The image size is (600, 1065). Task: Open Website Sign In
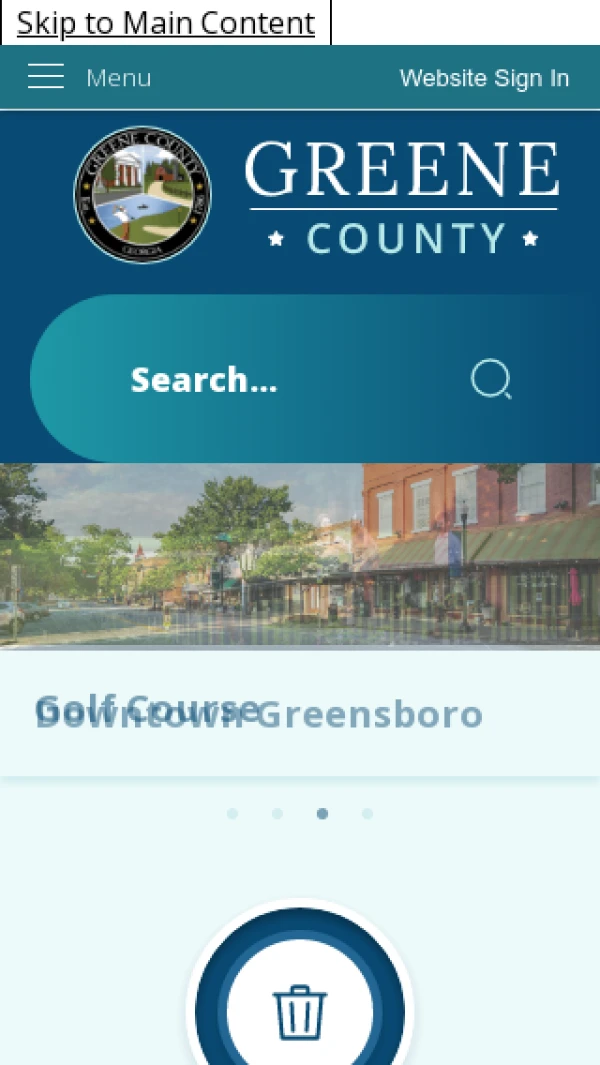coord(484,78)
